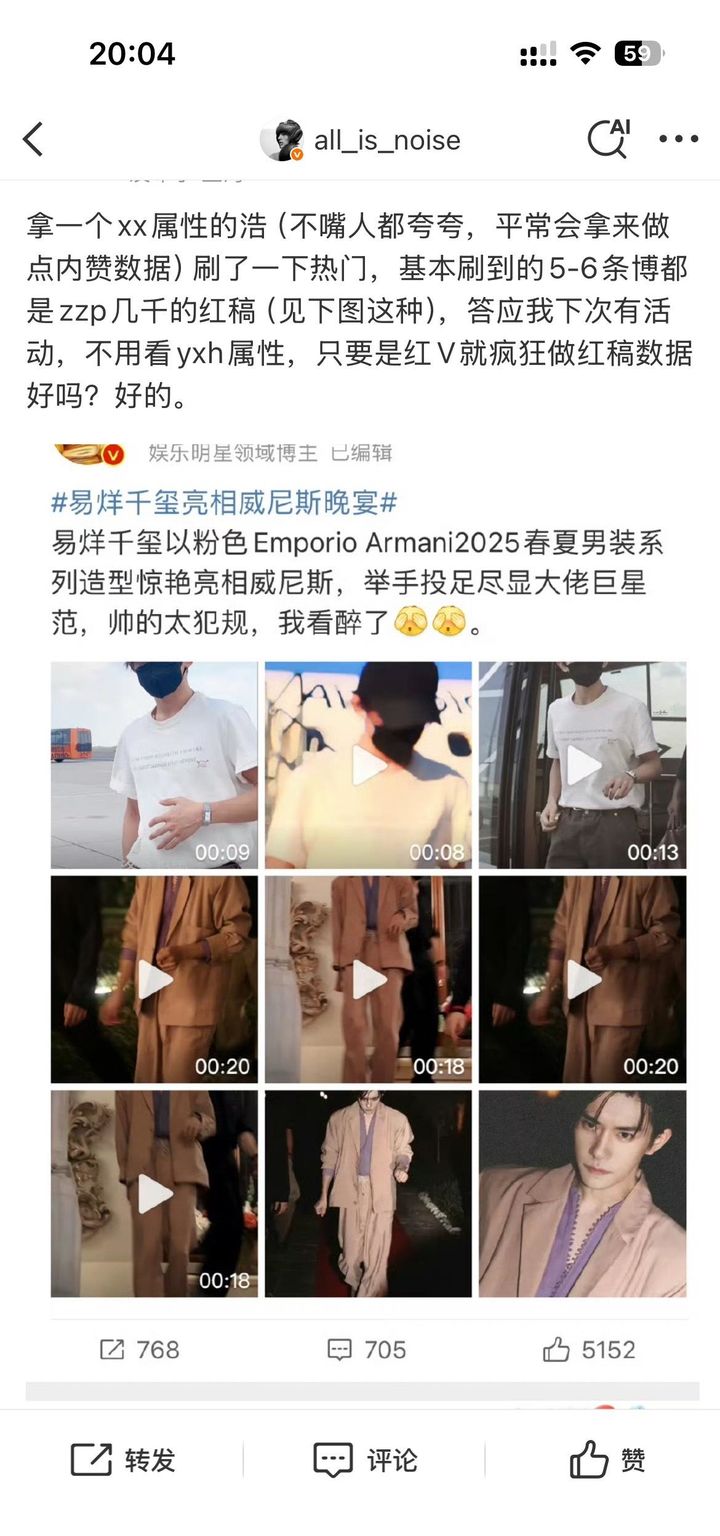Open the all_is_noise profile header
The image size is (720, 1536).
(x=360, y=139)
